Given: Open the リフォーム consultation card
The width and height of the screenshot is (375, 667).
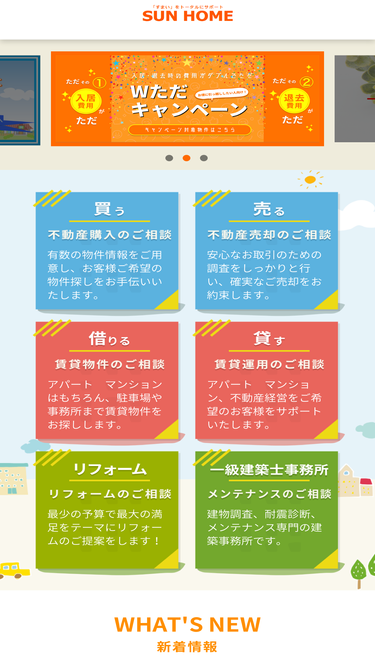Looking at the screenshot, I should tap(107, 510).
